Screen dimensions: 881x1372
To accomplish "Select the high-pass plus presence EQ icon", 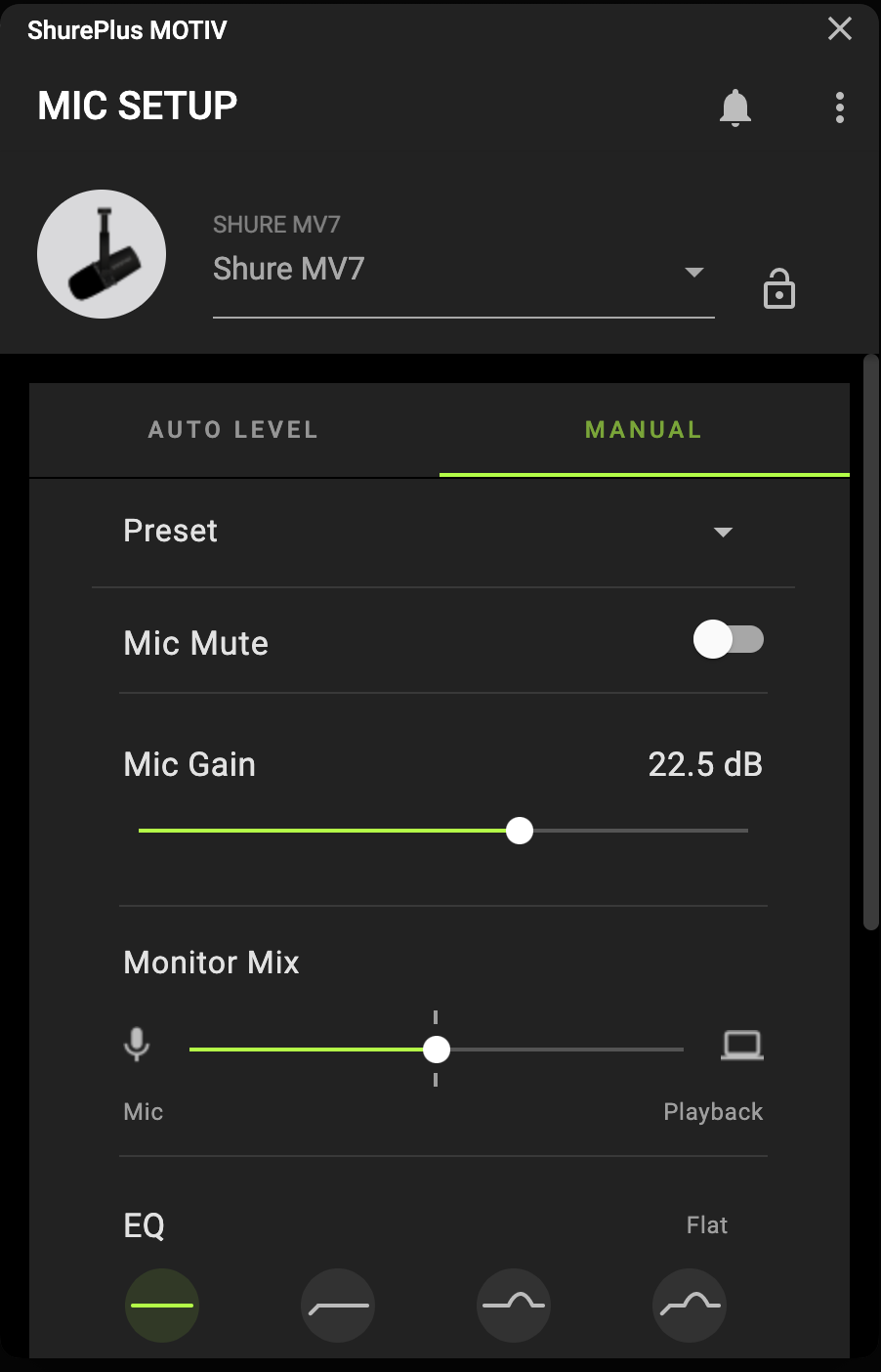I will (x=689, y=1305).
